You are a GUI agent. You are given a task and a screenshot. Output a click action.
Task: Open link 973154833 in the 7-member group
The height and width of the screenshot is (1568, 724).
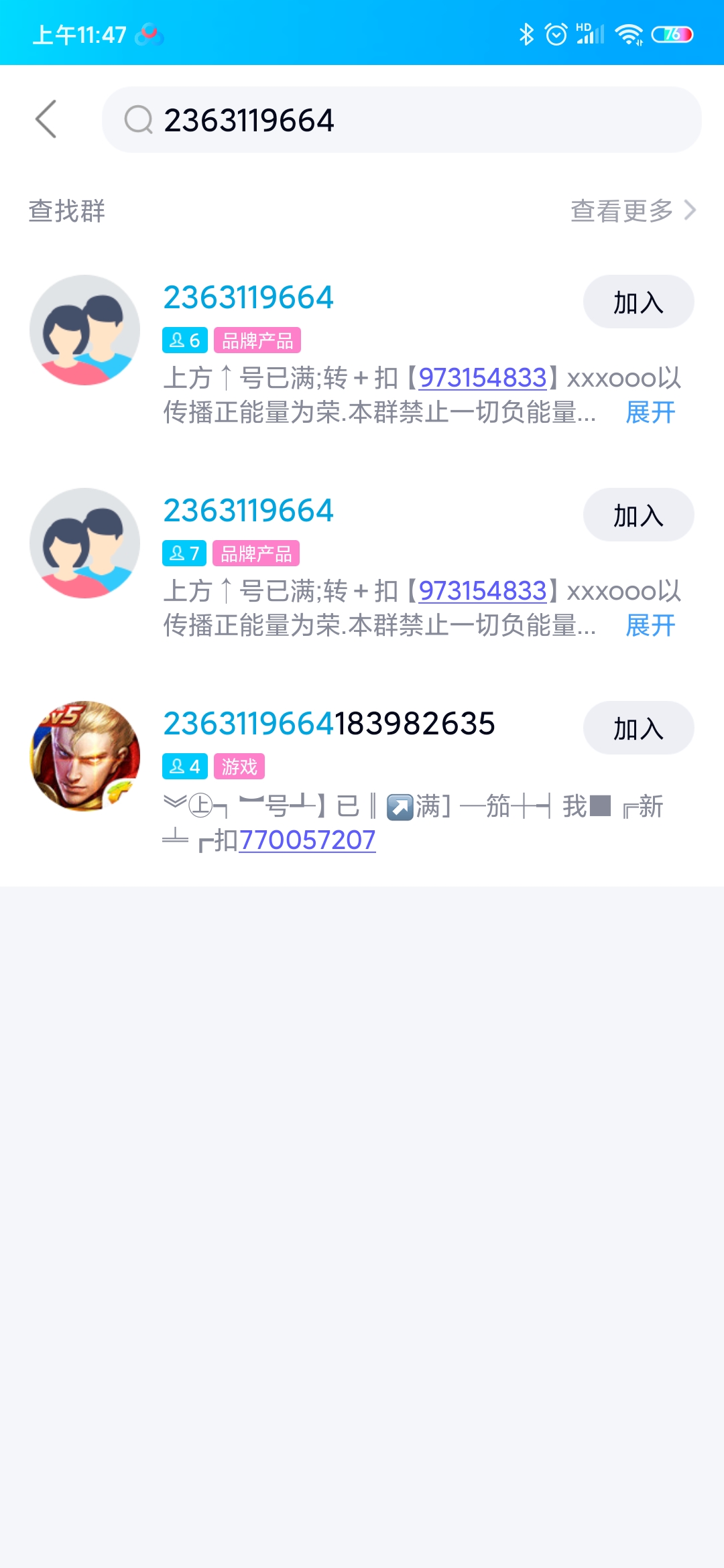point(483,592)
